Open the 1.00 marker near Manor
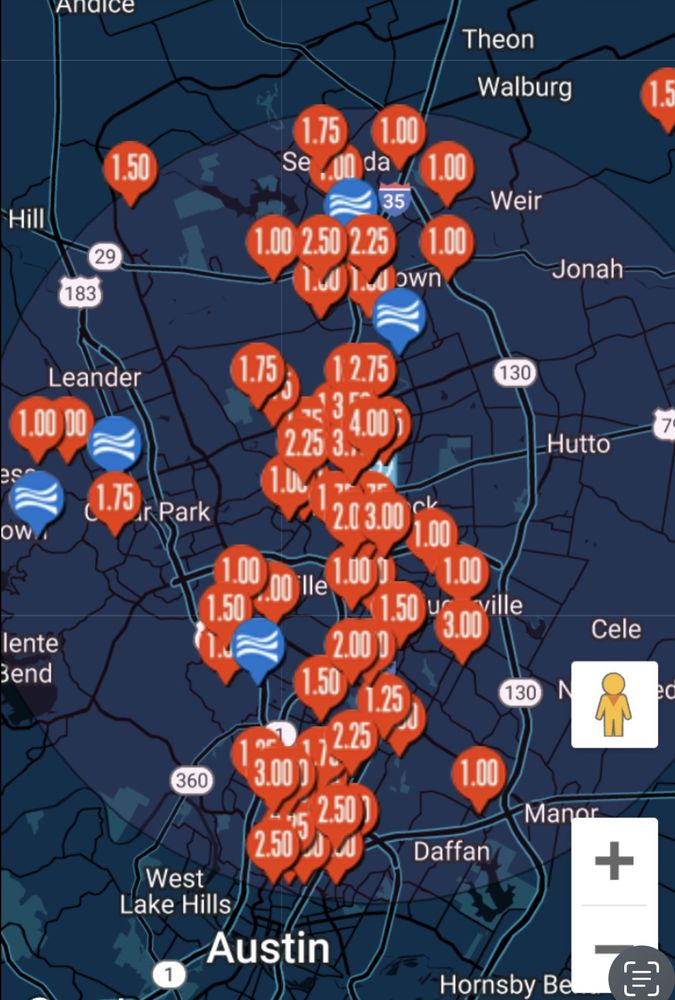675x1000 pixels. [x=479, y=773]
